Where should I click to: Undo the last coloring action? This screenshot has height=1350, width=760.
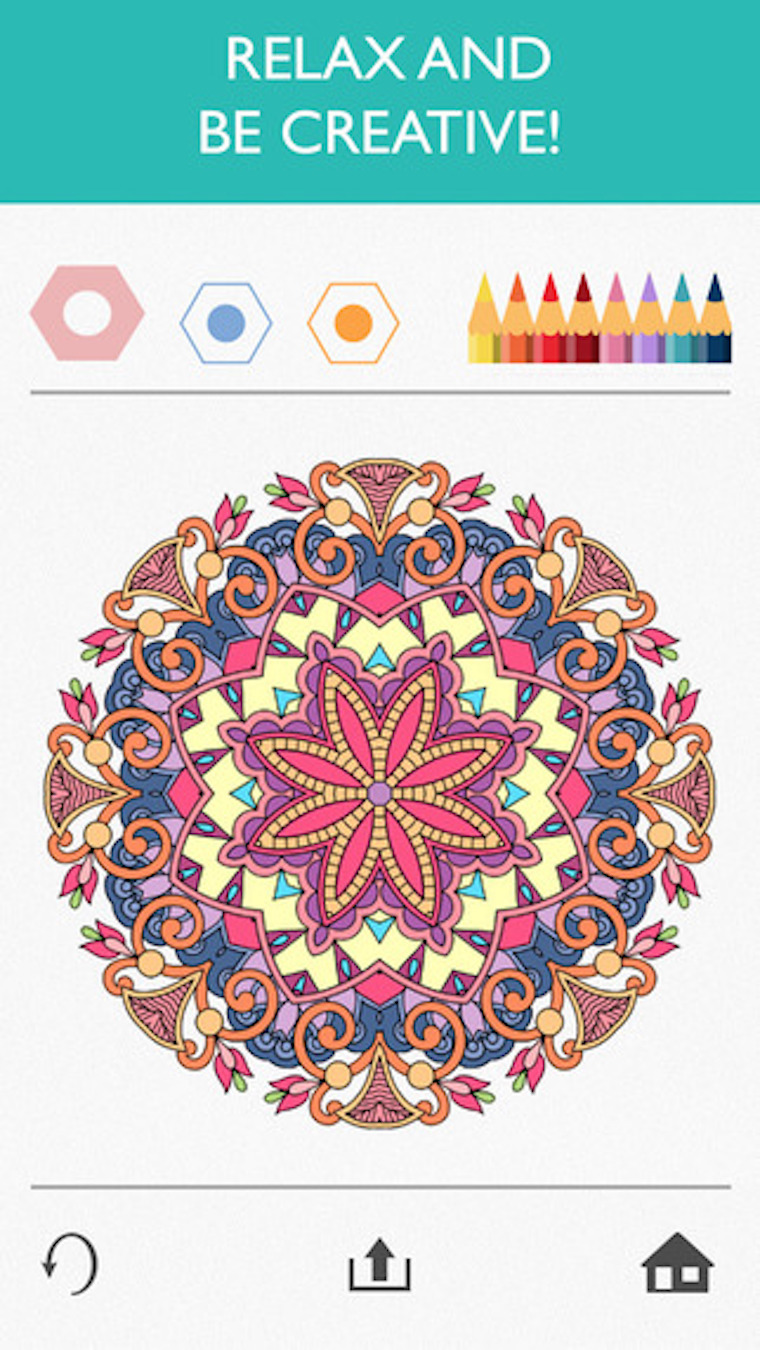[x=70, y=1263]
